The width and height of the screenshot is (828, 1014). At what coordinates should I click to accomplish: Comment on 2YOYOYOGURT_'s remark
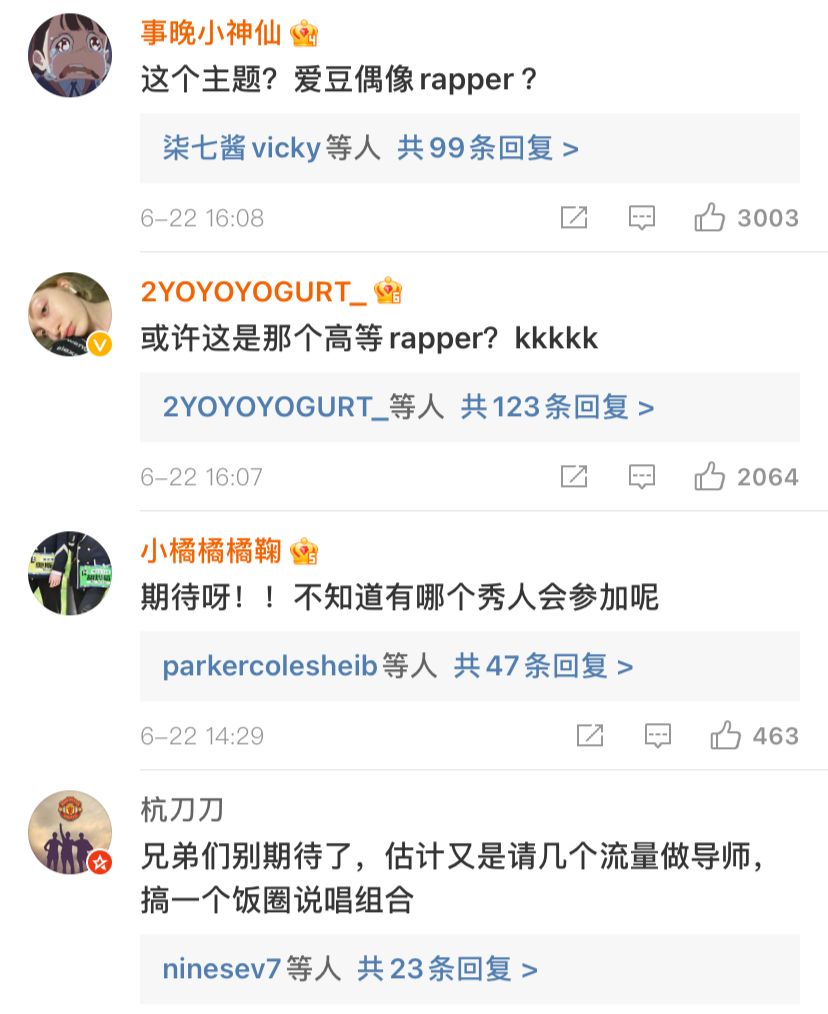coord(641,477)
